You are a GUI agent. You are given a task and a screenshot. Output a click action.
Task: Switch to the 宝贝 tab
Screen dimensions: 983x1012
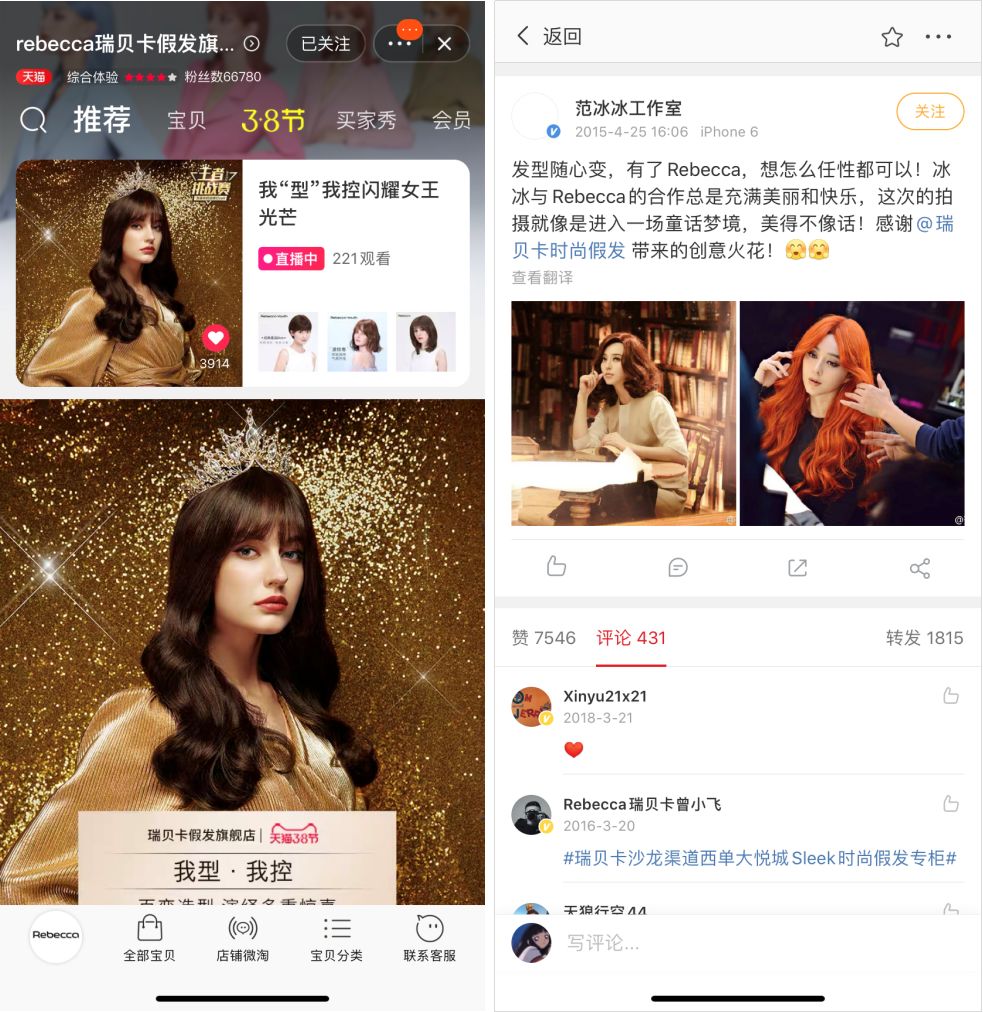pos(186,121)
